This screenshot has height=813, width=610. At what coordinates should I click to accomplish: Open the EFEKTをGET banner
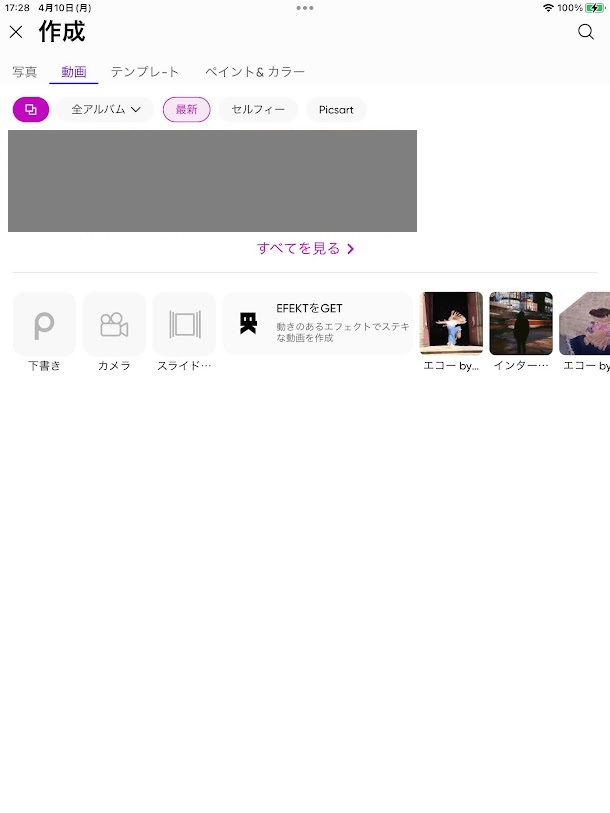317,323
